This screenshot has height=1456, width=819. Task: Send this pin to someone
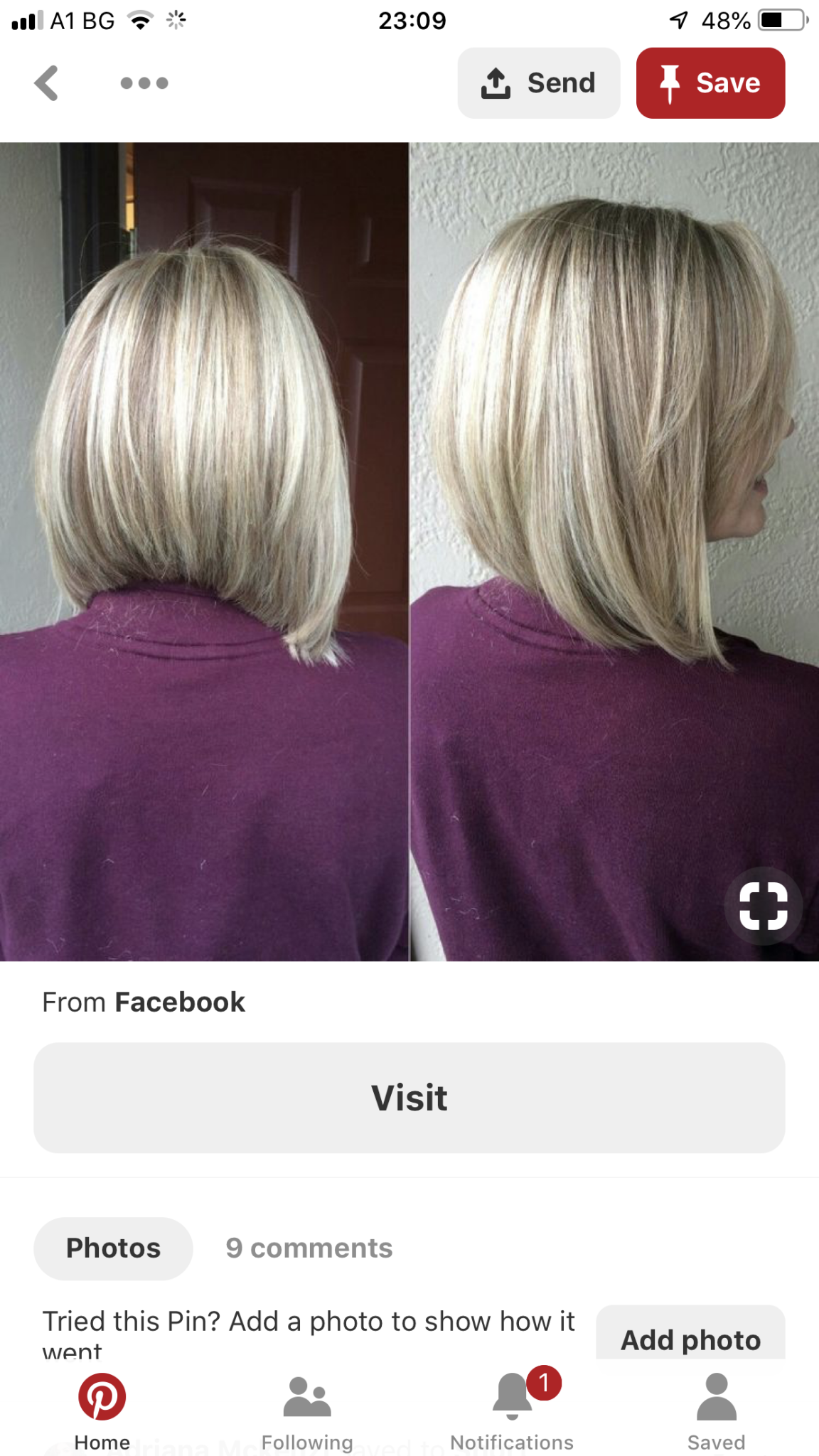tap(538, 83)
